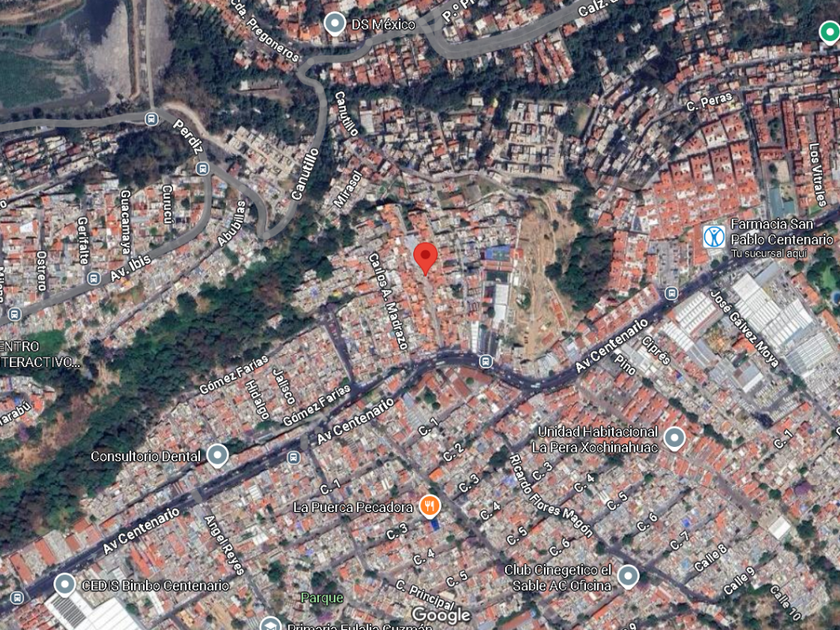The height and width of the screenshot is (630, 840).
Task: Select the Consultorio Dental marker
Action: (x=217, y=456)
